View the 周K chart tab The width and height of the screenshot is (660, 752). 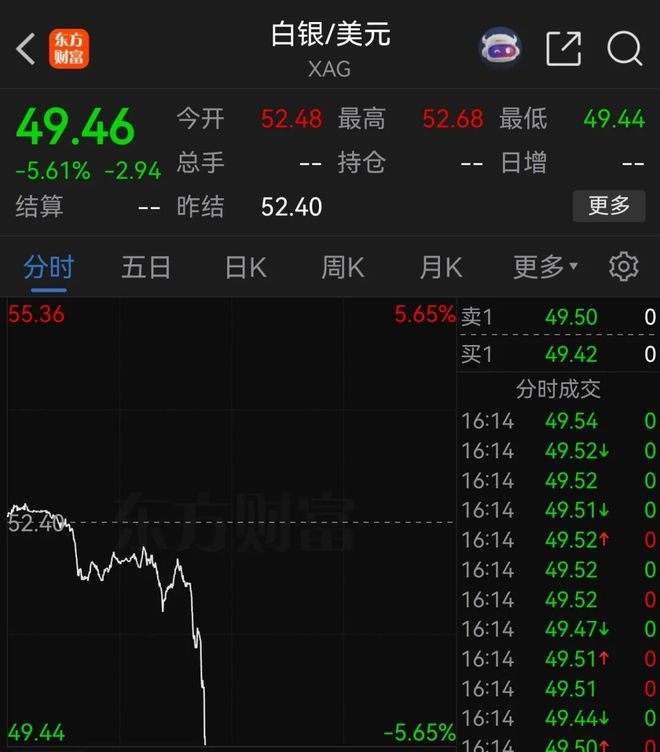click(x=343, y=267)
